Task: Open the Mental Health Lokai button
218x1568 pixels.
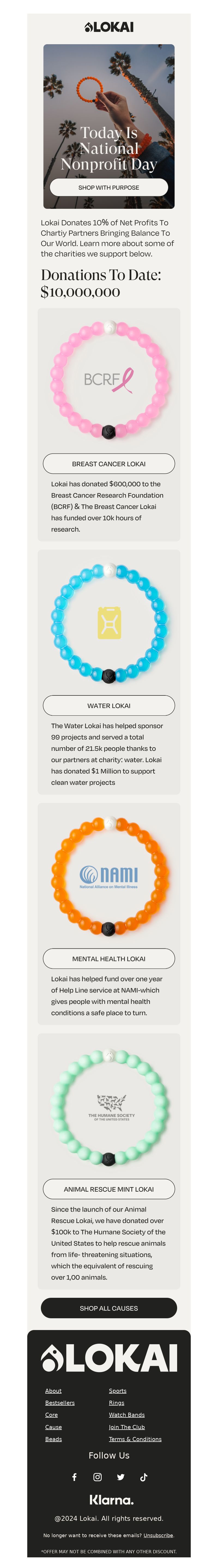Action: point(109,959)
